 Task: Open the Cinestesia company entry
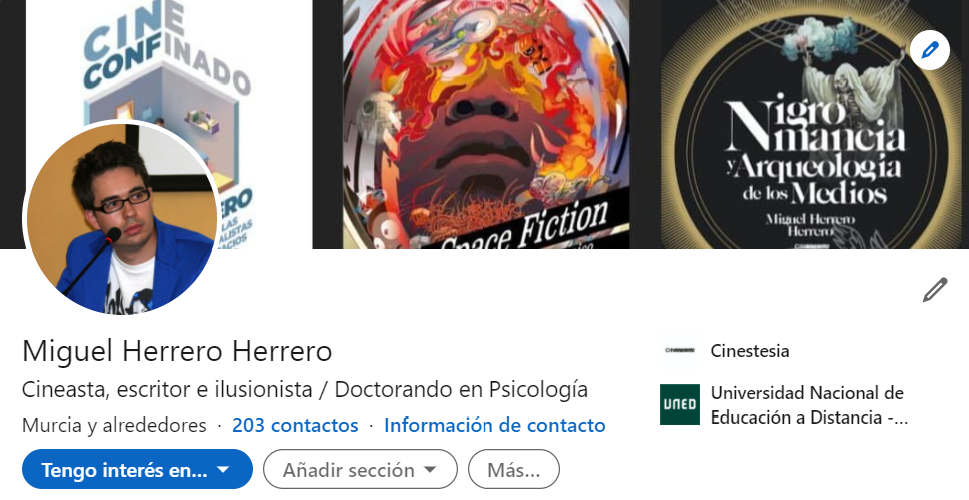coord(749,351)
